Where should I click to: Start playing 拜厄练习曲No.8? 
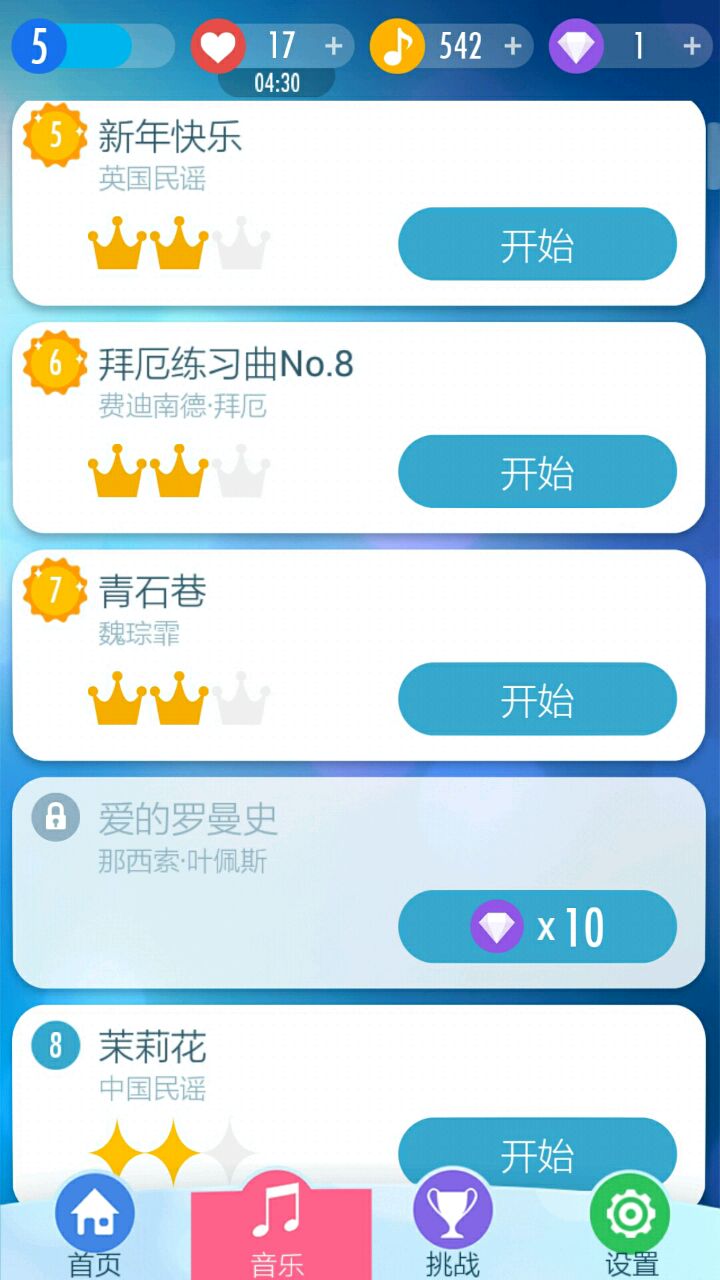coord(537,471)
